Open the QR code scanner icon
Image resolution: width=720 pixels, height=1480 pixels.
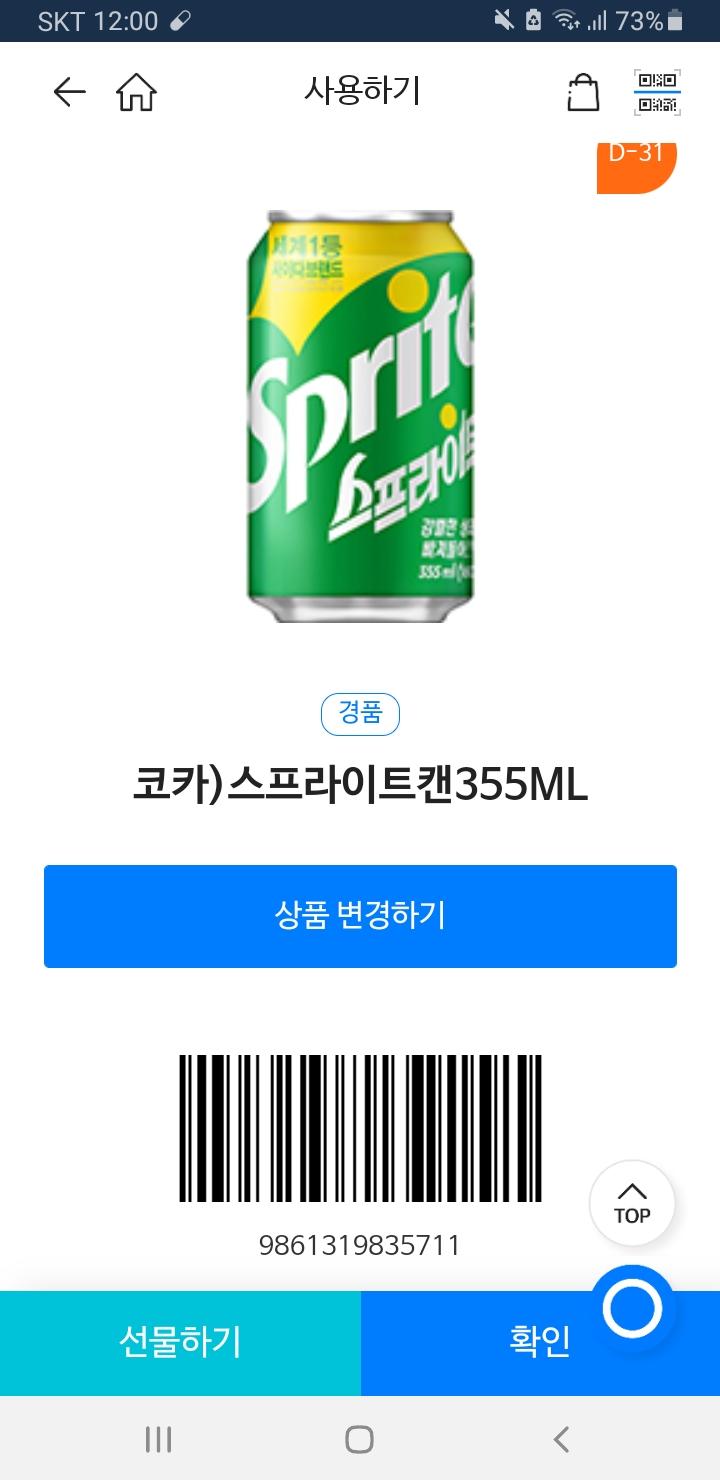(x=657, y=93)
